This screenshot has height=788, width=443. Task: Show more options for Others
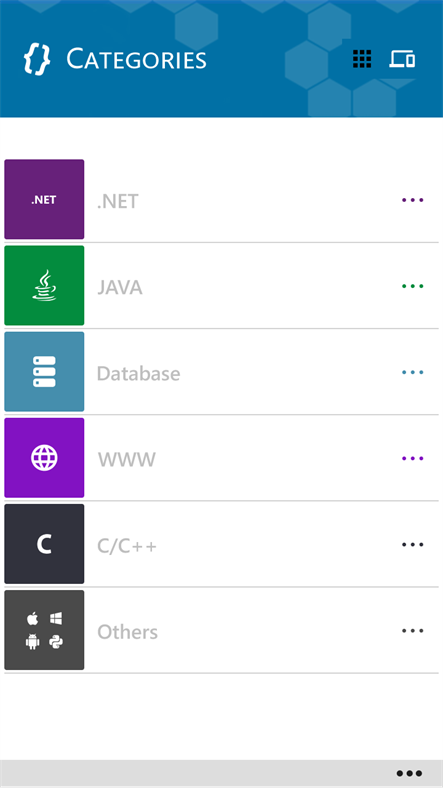[412, 631]
